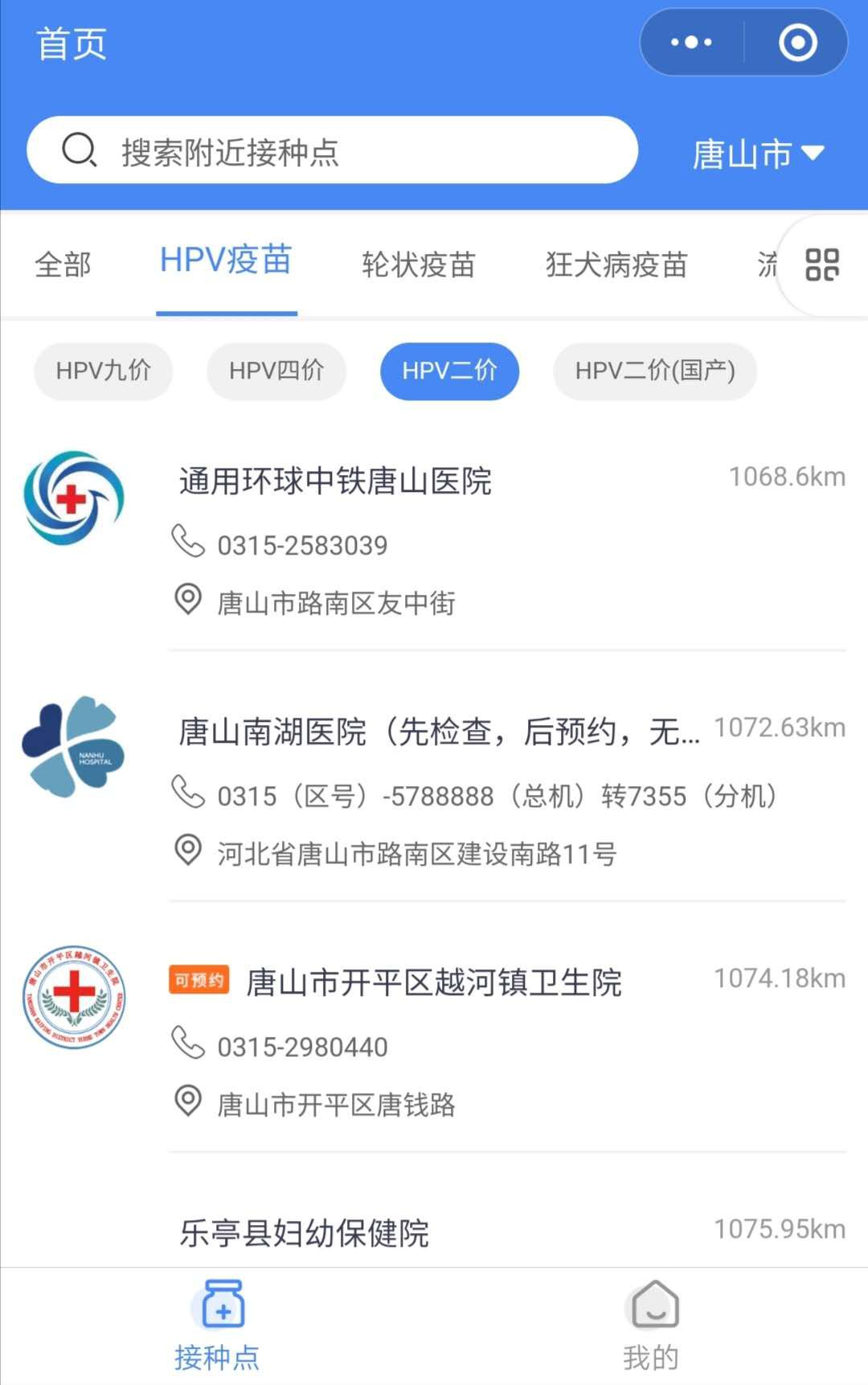Switch to the 轮状疫苗 tab
This screenshot has width=868, height=1385.
click(418, 264)
